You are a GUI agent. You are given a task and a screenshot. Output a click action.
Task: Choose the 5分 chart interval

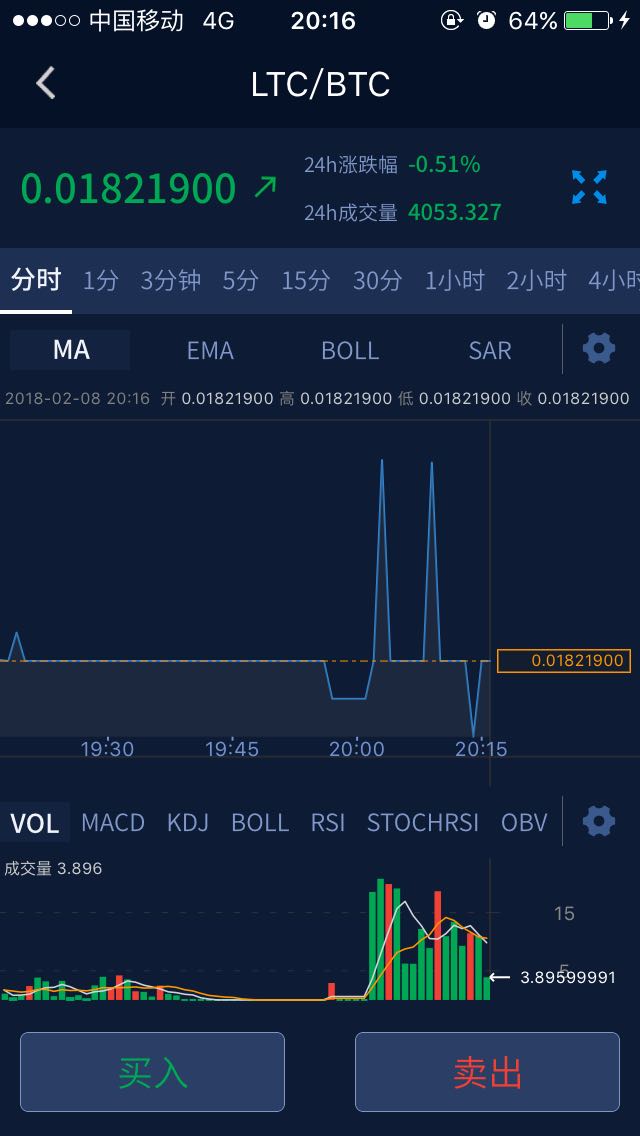click(240, 280)
